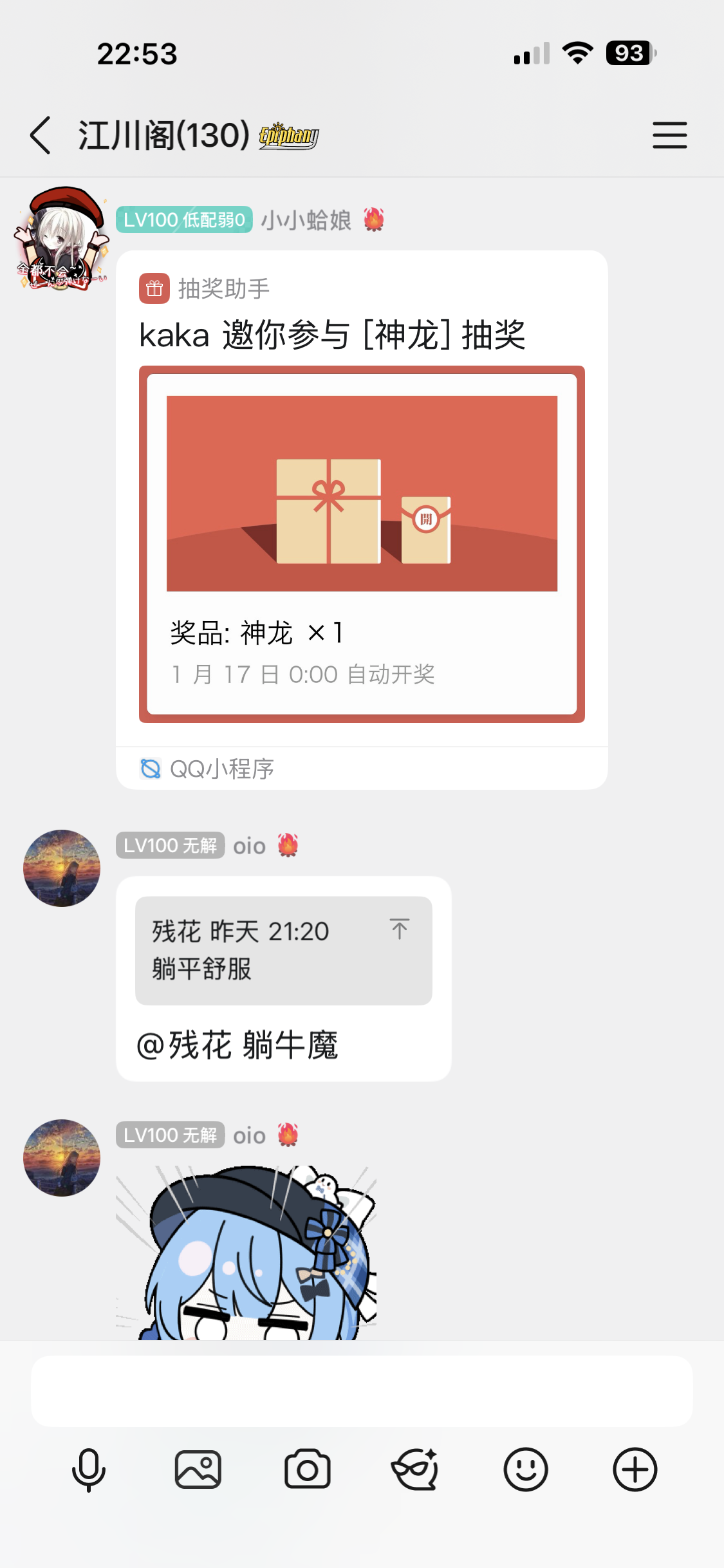Open the 神龙 lottery card
724x1568 pixels.
[x=362, y=544]
